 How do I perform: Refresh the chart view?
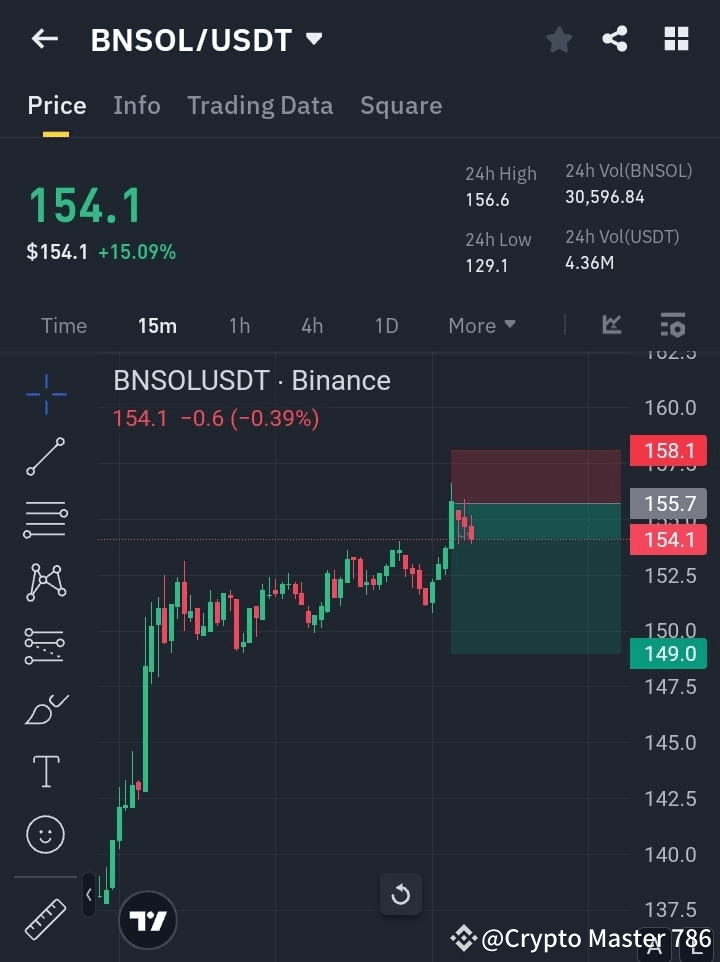point(401,895)
